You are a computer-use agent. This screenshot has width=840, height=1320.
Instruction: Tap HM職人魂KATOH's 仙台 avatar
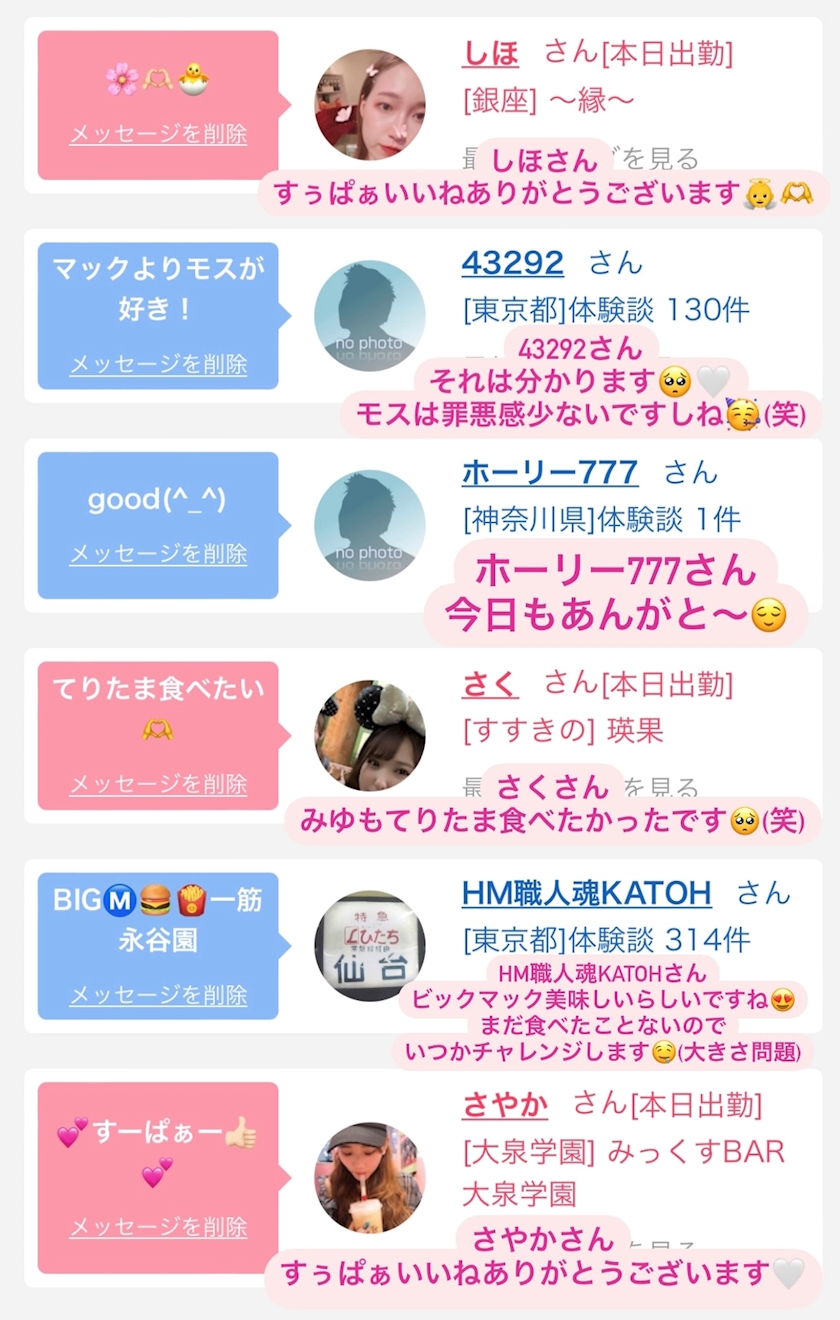(370, 946)
